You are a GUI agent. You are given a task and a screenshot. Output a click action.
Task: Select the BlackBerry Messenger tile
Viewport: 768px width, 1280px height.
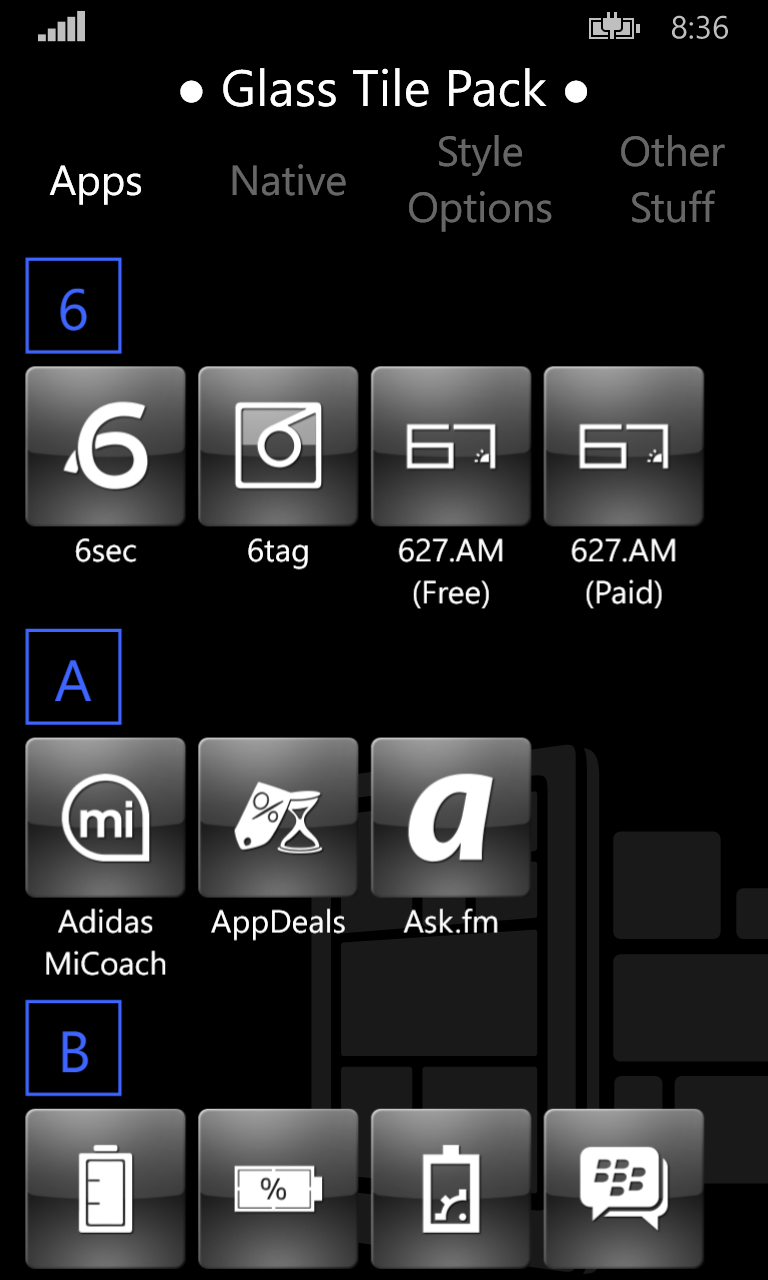pos(624,1188)
